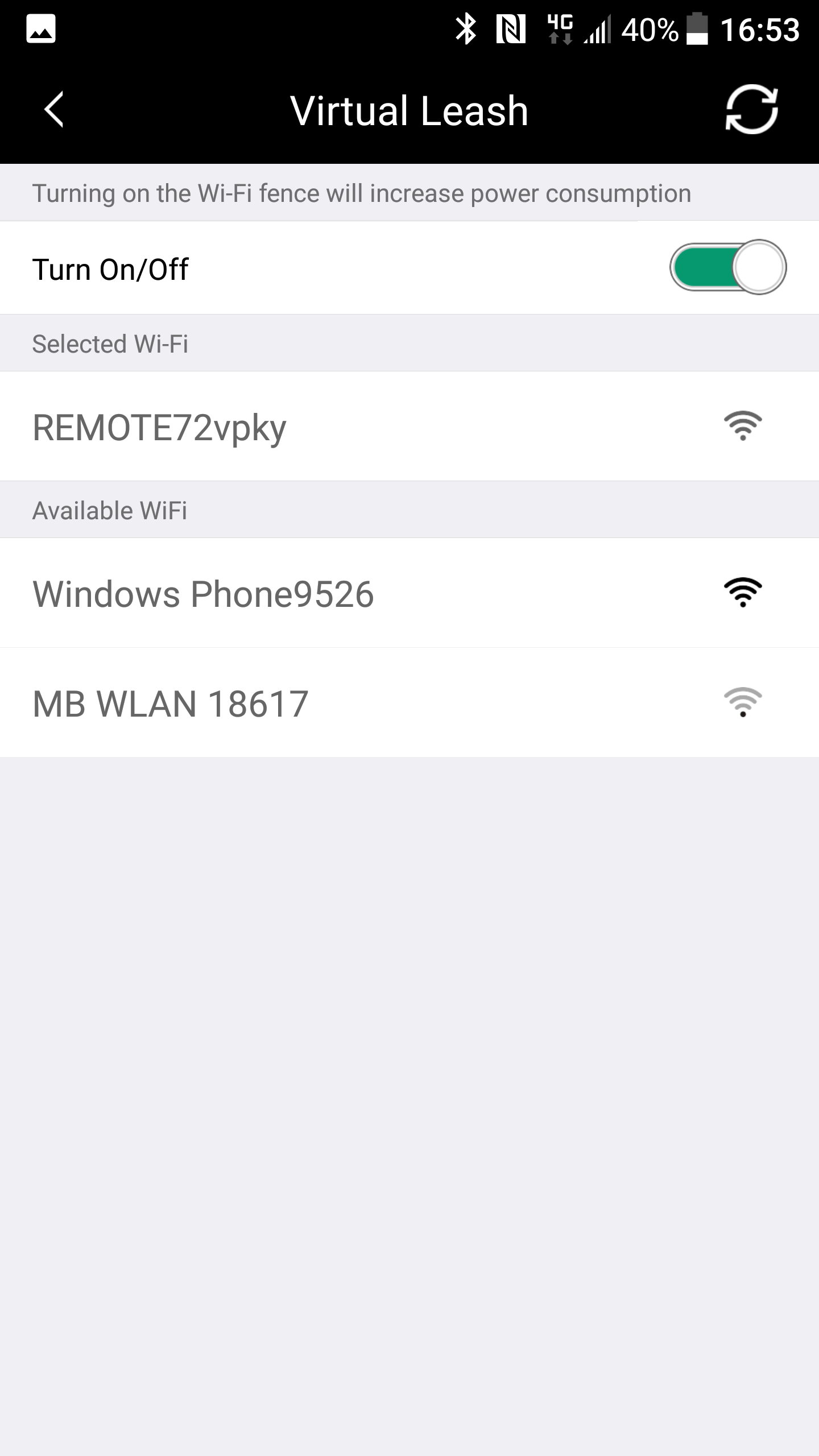819x1456 pixels.
Task: Tap the selected network REMOTE72vpky
Action: click(x=409, y=426)
